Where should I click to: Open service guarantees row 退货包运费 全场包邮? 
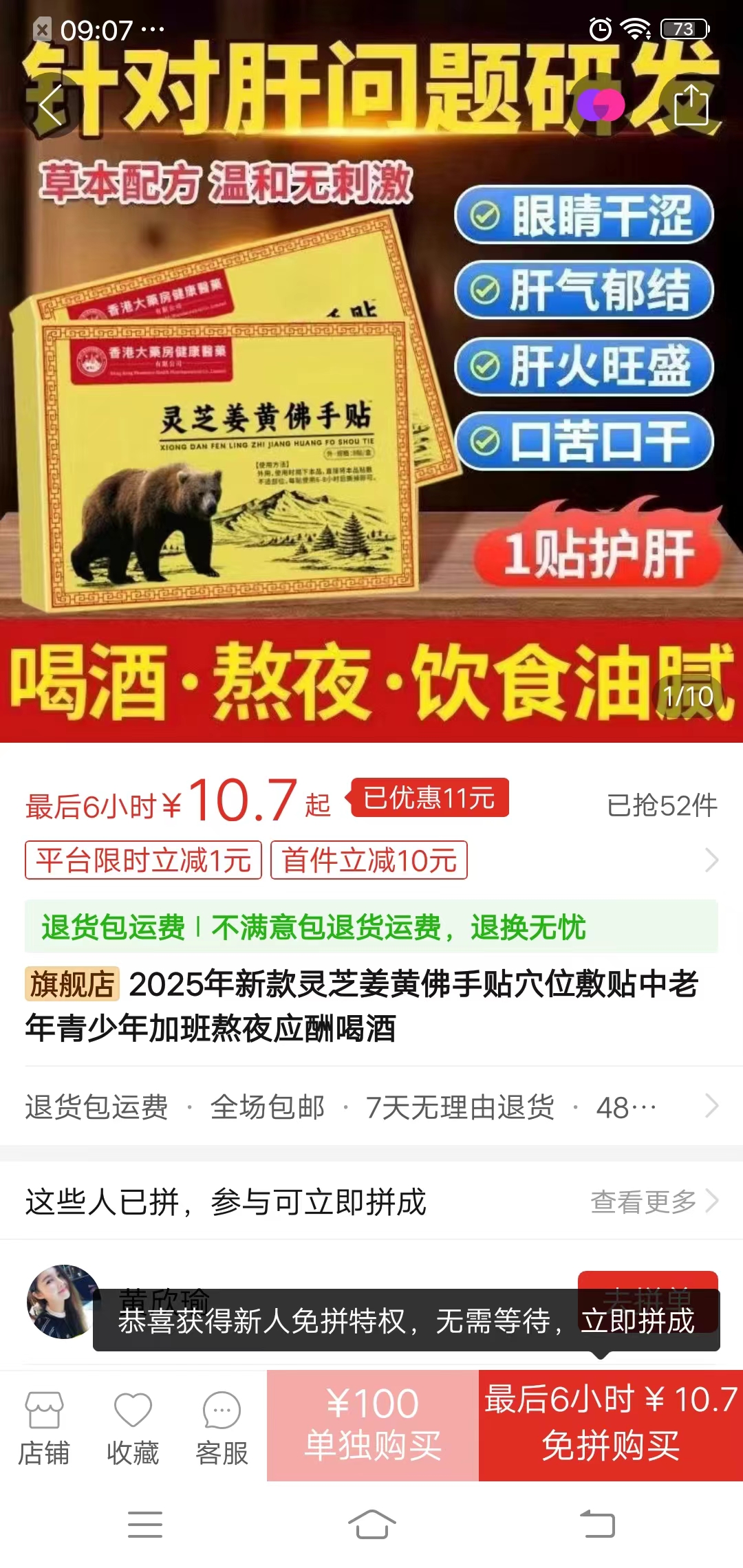[x=371, y=1107]
